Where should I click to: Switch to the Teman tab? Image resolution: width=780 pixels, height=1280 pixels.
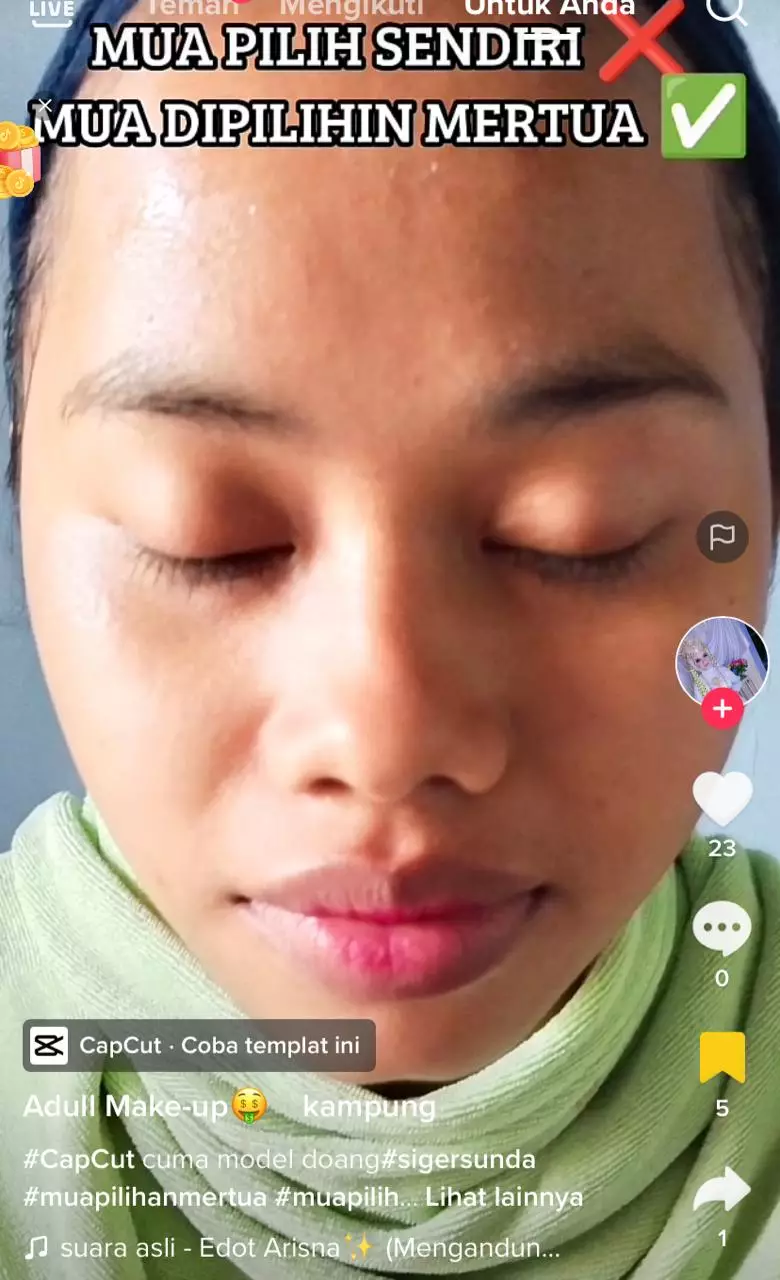pos(192,8)
